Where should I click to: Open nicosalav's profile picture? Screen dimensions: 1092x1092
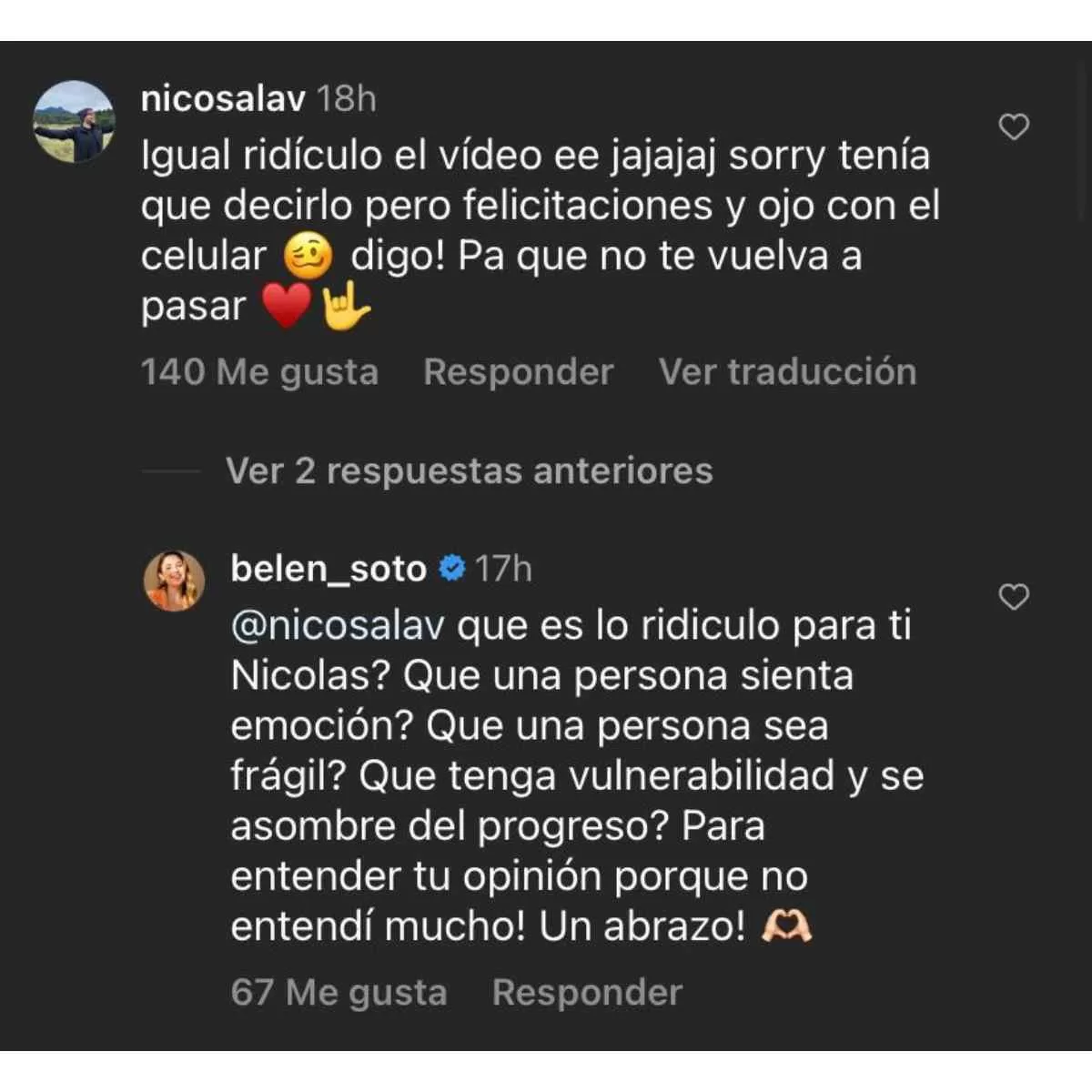74,122
